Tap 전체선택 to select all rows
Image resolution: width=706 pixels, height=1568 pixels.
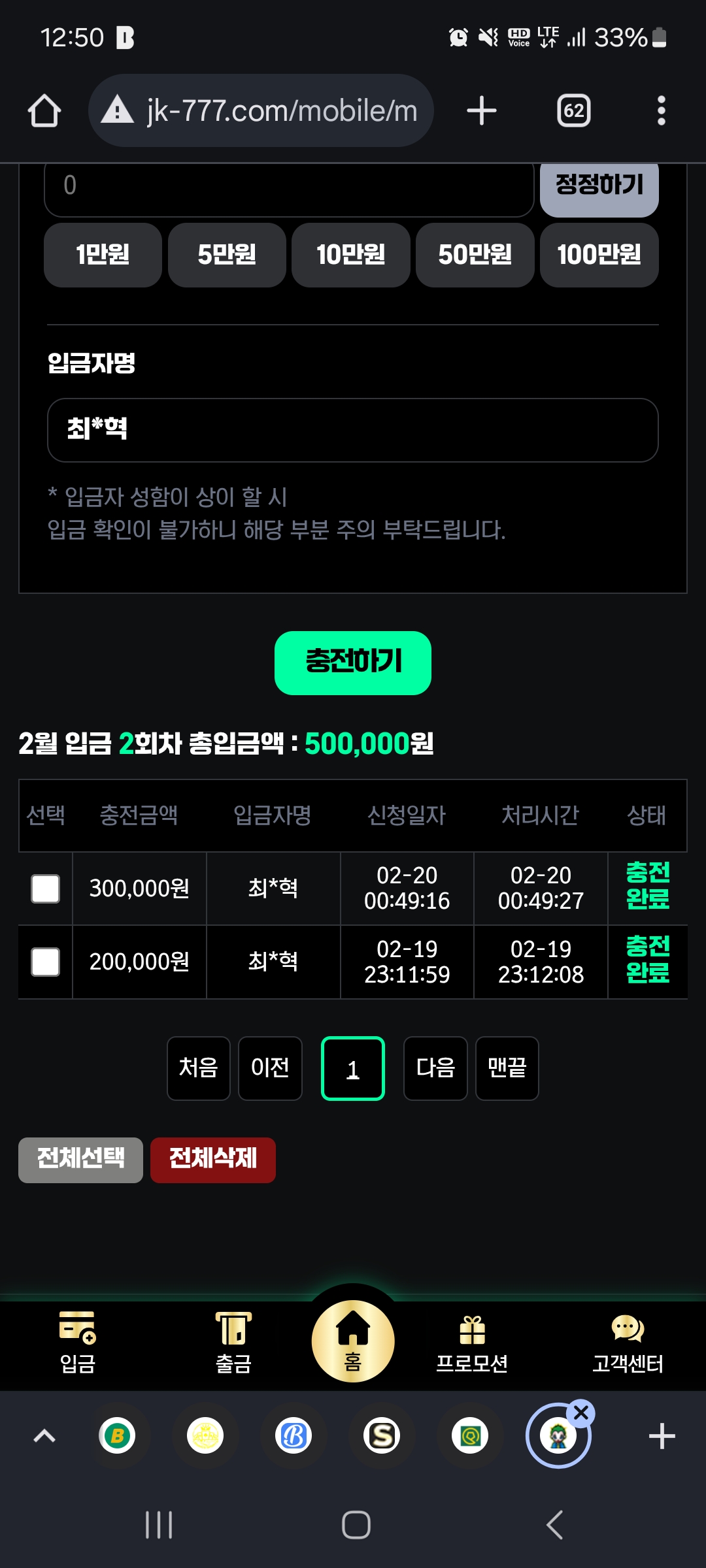pyautogui.click(x=80, y=1160)
